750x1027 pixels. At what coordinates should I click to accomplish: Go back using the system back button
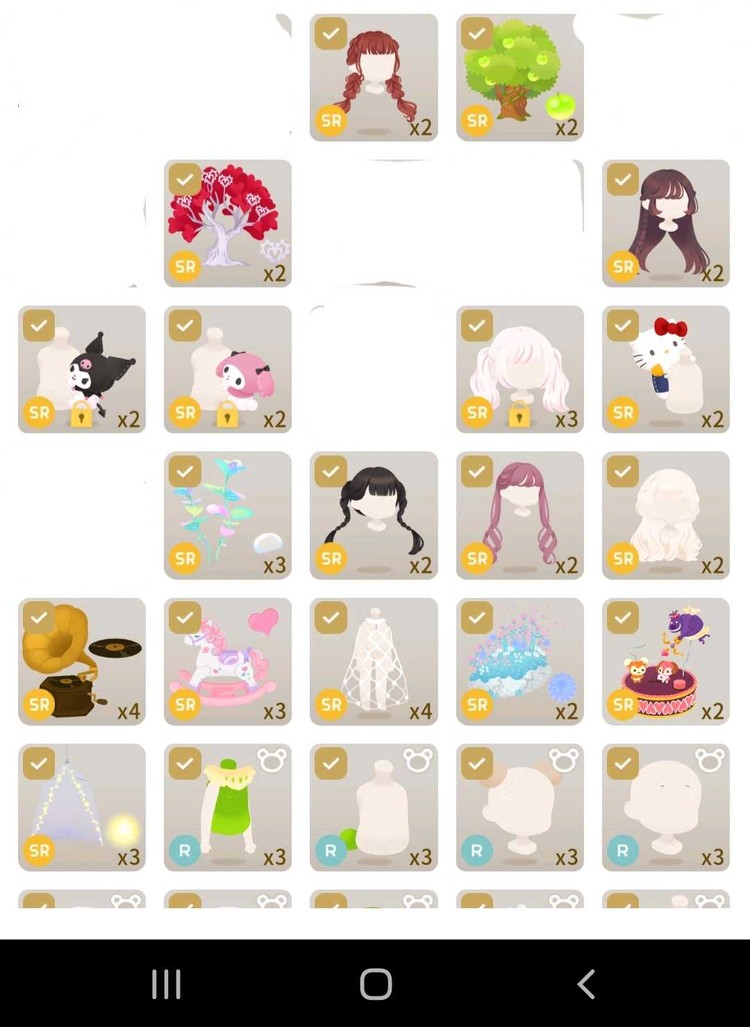coord(586,984)
